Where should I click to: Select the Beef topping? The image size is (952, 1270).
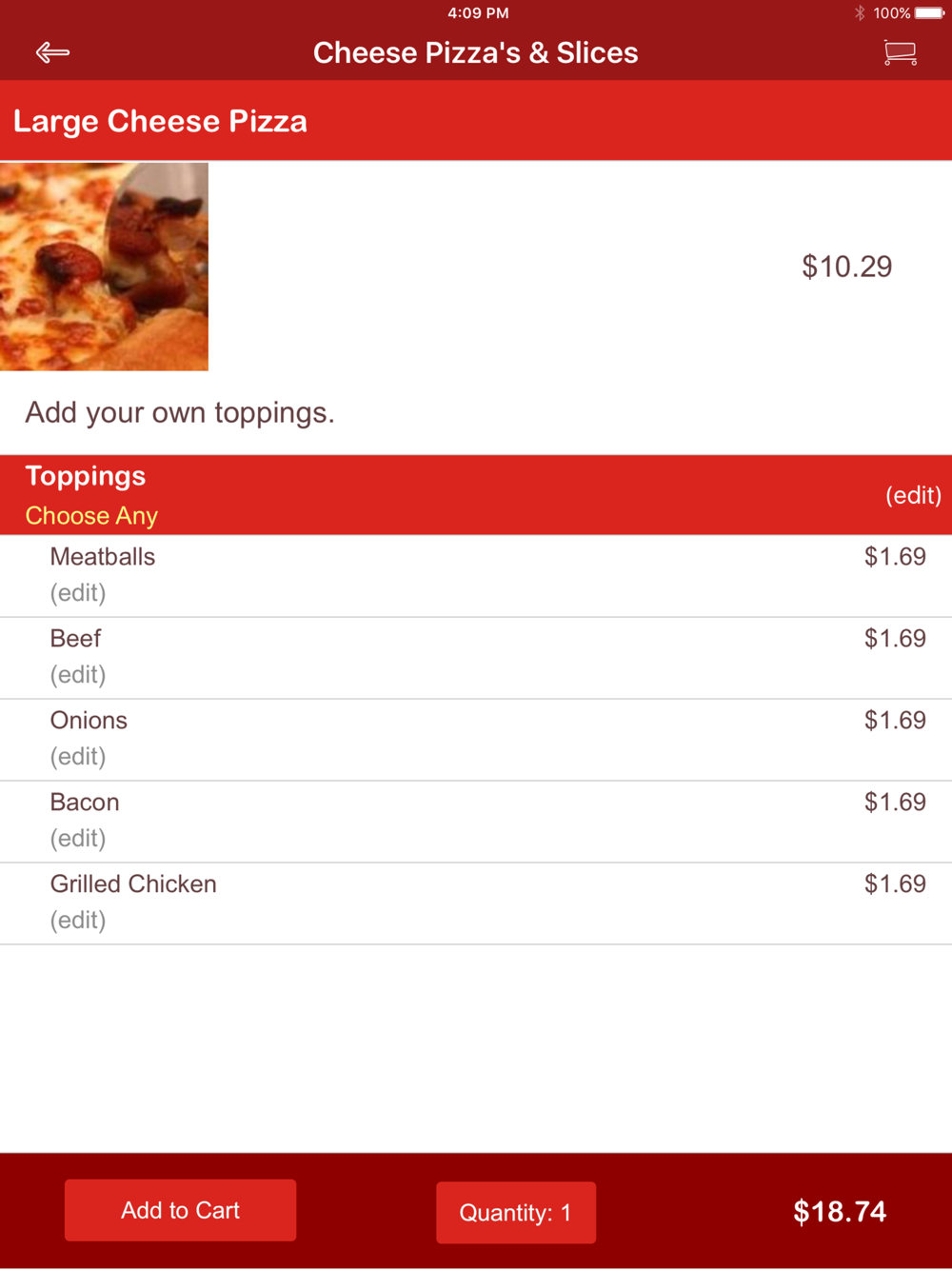(476, 658)
